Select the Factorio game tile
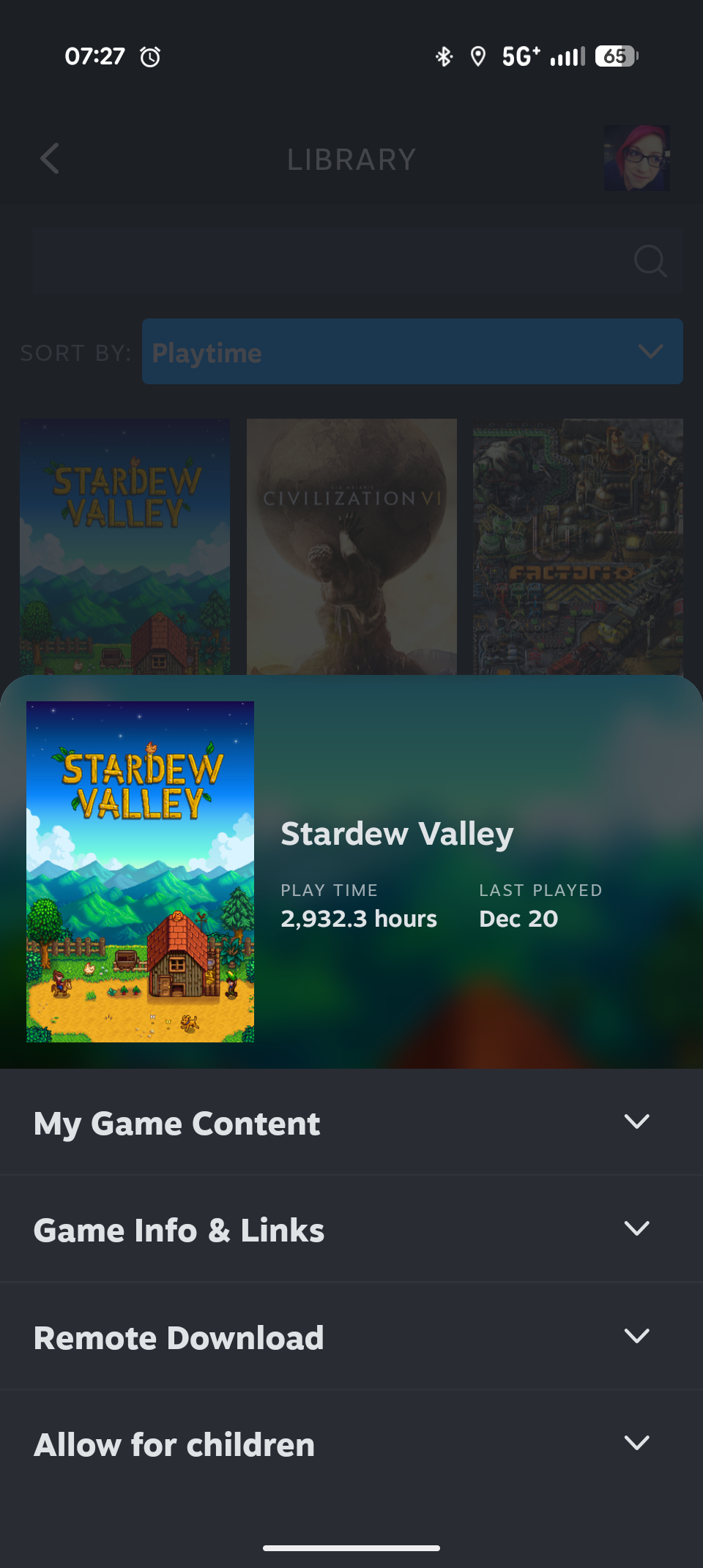The height and width of the screenshot is (1568, 703). click(x=578, y=545)
